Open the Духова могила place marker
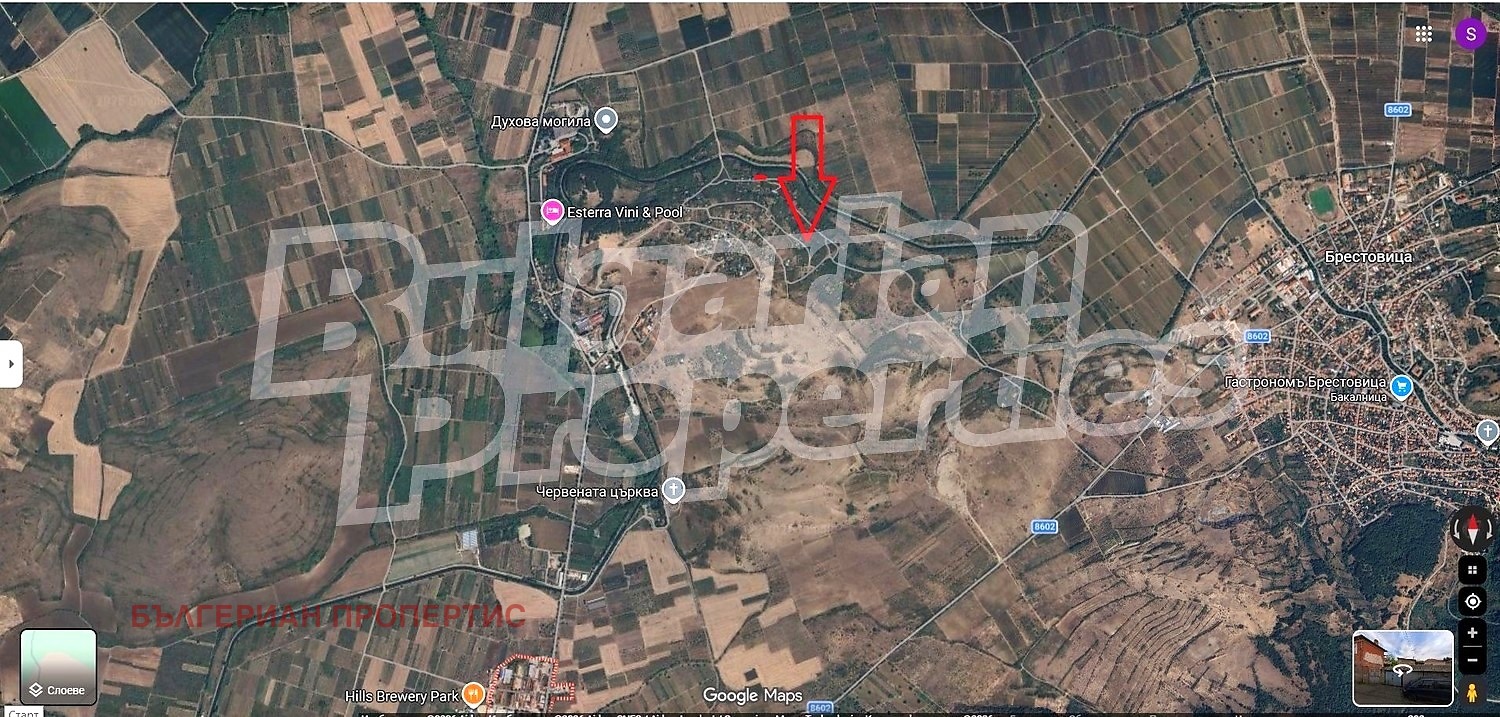This screenshot has width=1500, height=717. 605,121
